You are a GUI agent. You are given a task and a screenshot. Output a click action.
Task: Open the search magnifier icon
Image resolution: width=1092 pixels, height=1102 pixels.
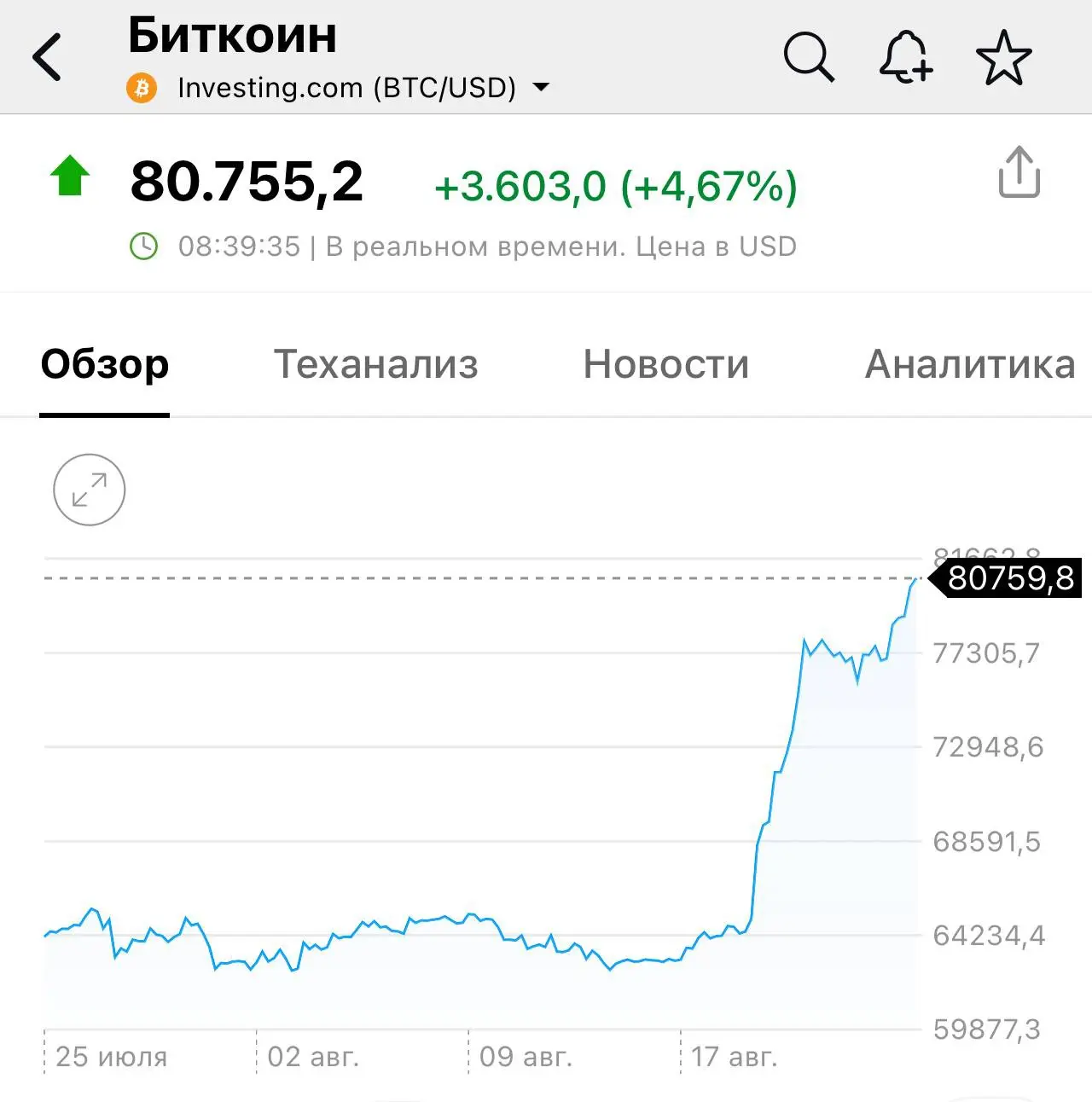(x=809, y=57)
